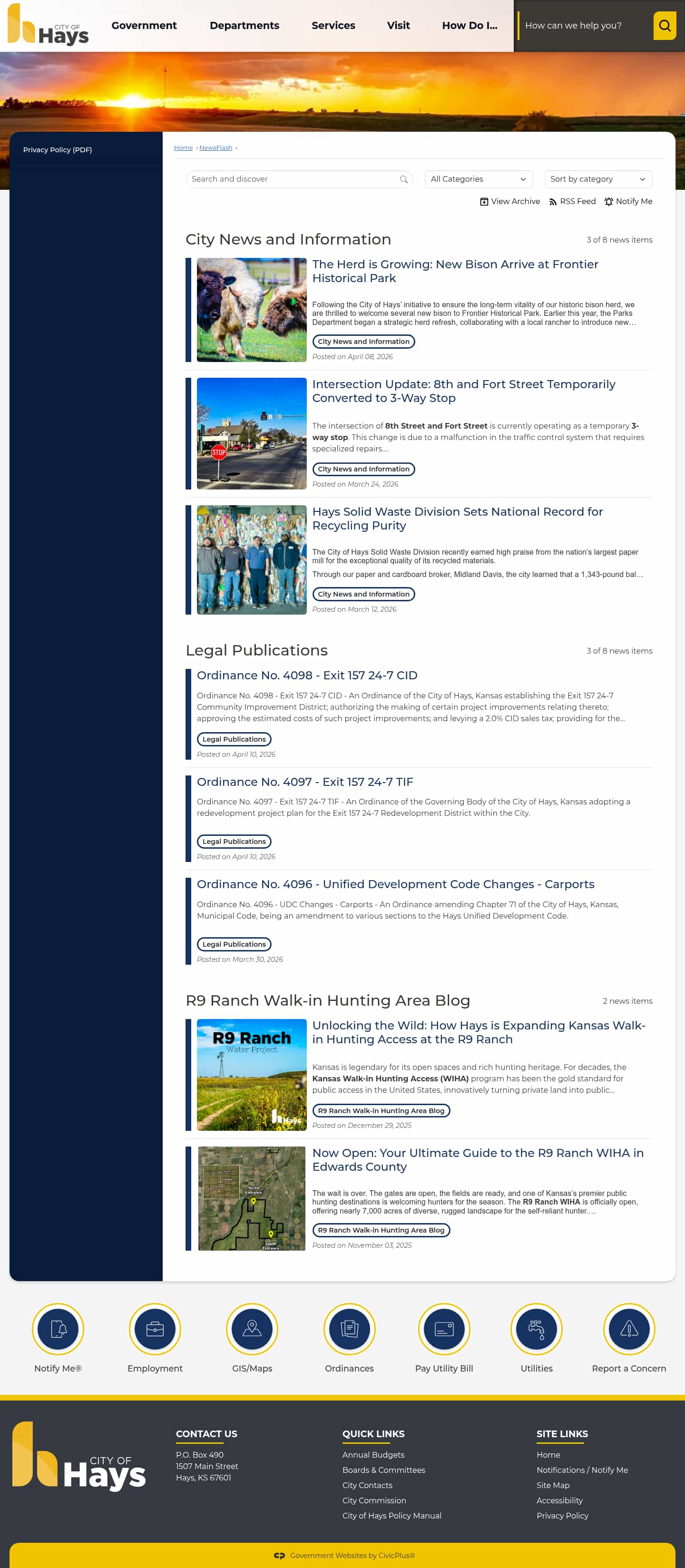Select the Pay Utility Bill icon
The width and height of the screenshot is (685, 1568).
[x=444, y=1329]
